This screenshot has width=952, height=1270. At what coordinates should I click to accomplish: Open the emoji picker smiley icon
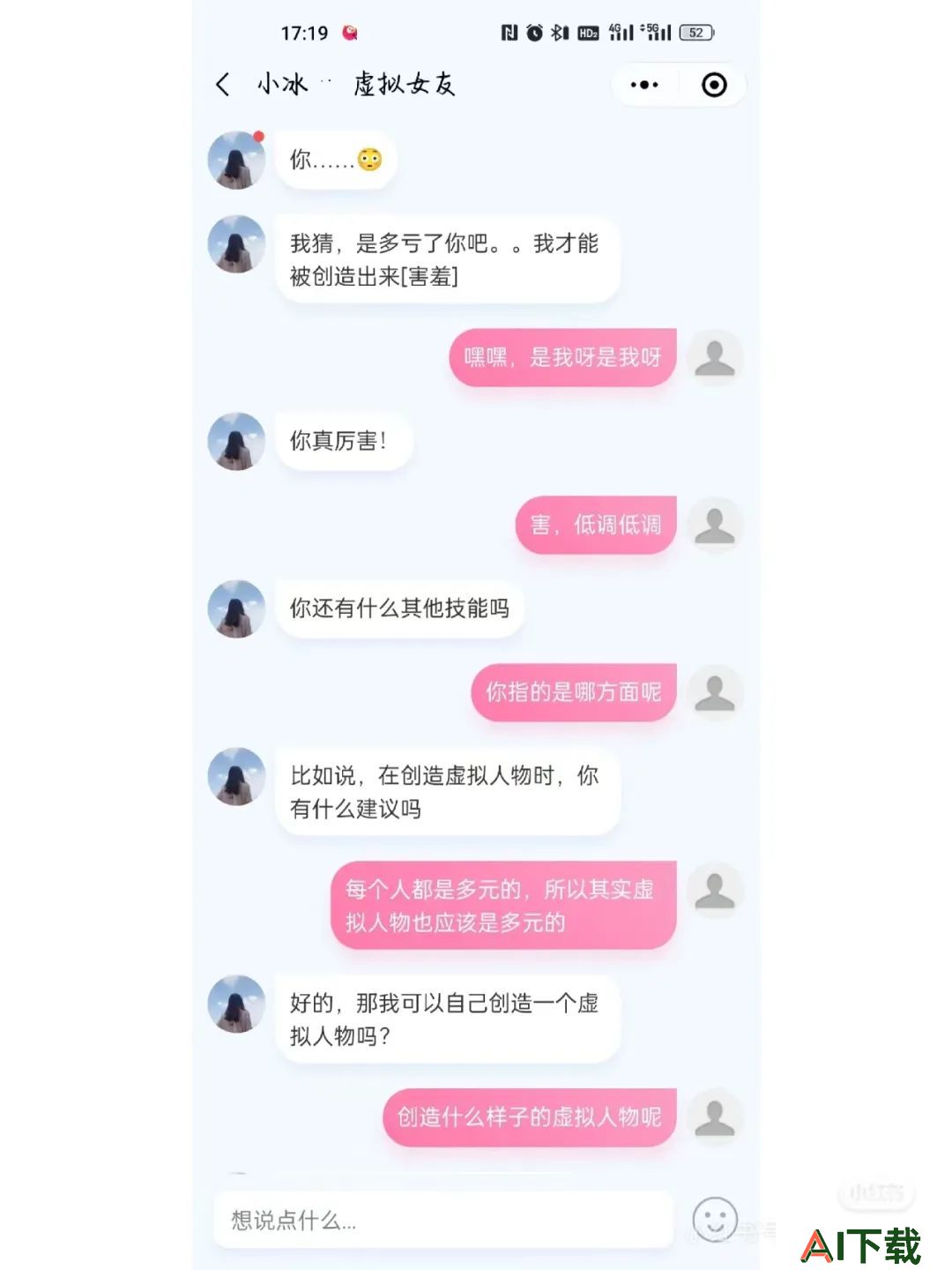(714, 1220)
